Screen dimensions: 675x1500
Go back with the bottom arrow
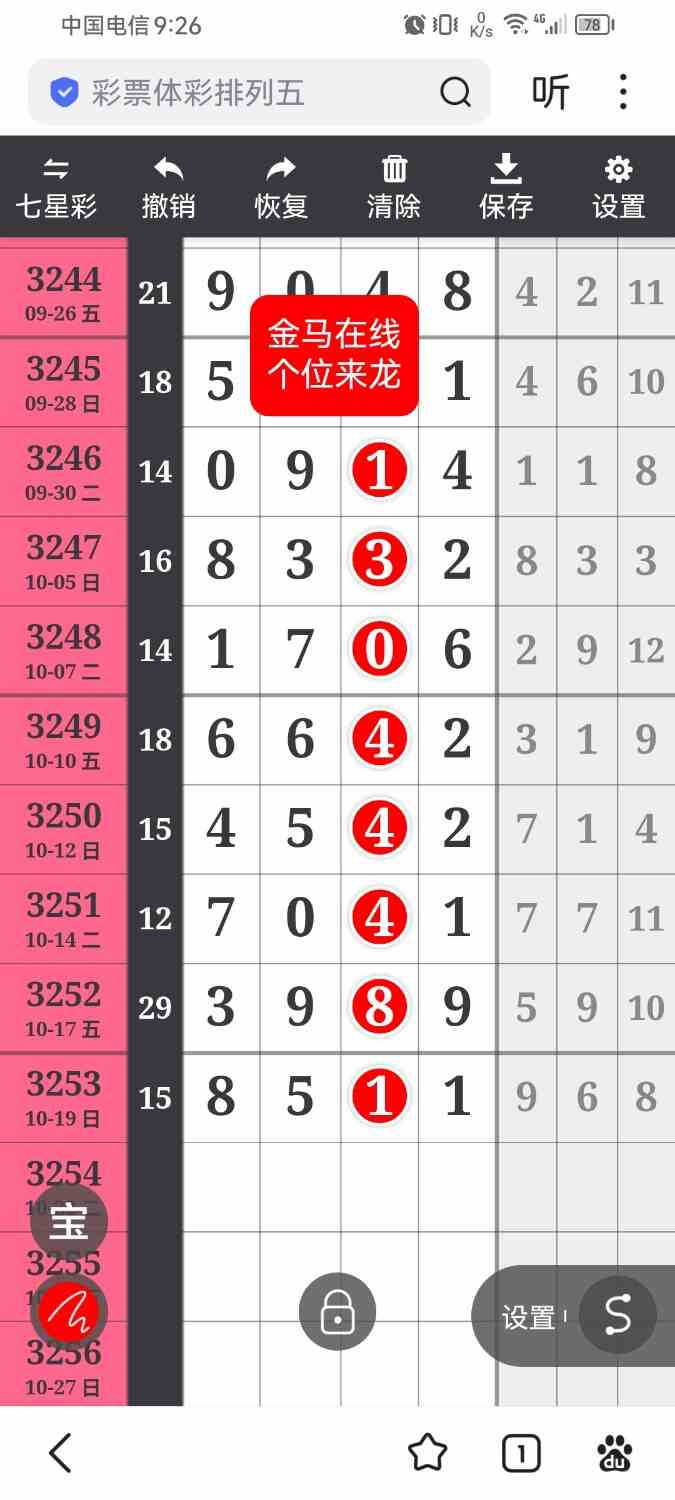point(61,1453)
